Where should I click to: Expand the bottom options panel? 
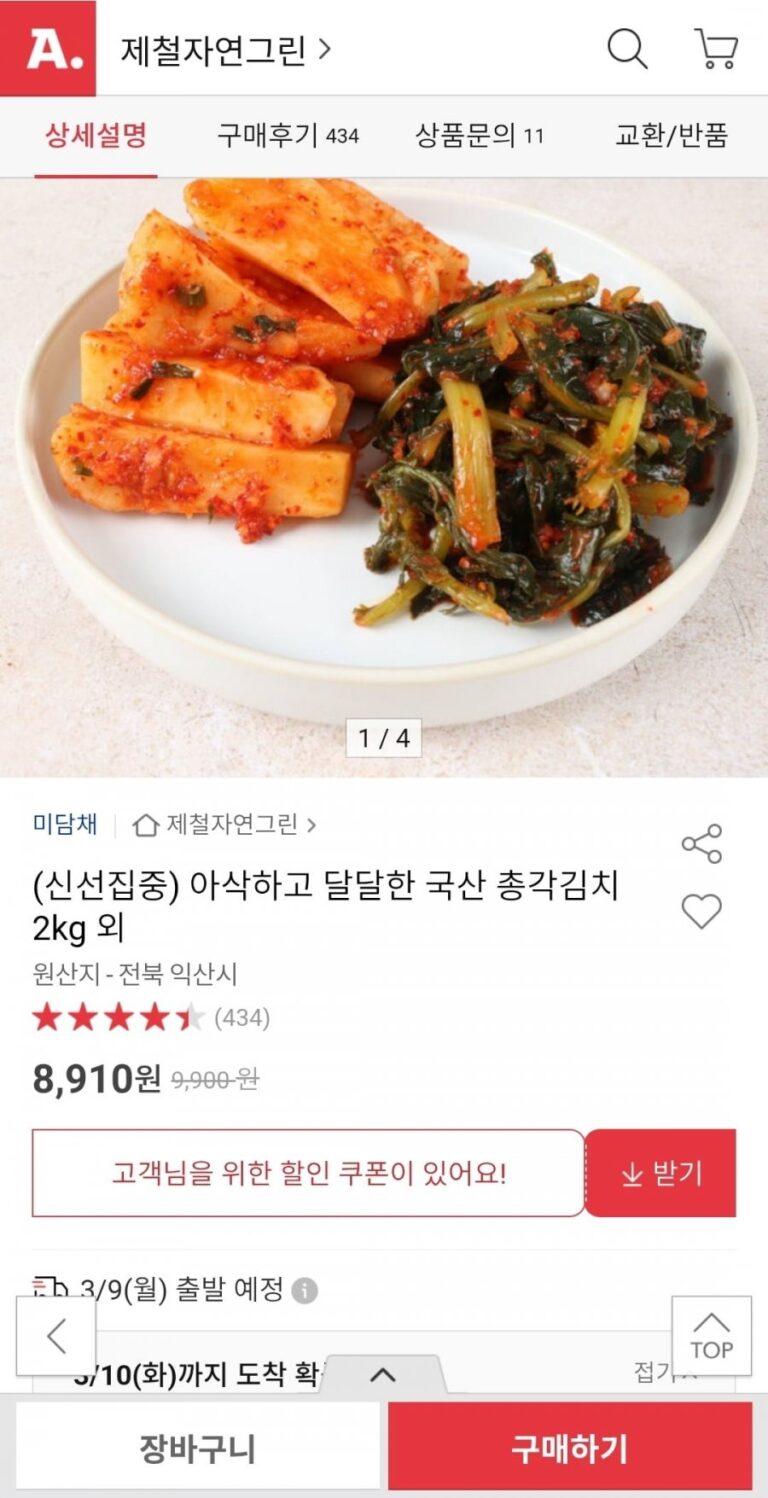(383, 1375)
